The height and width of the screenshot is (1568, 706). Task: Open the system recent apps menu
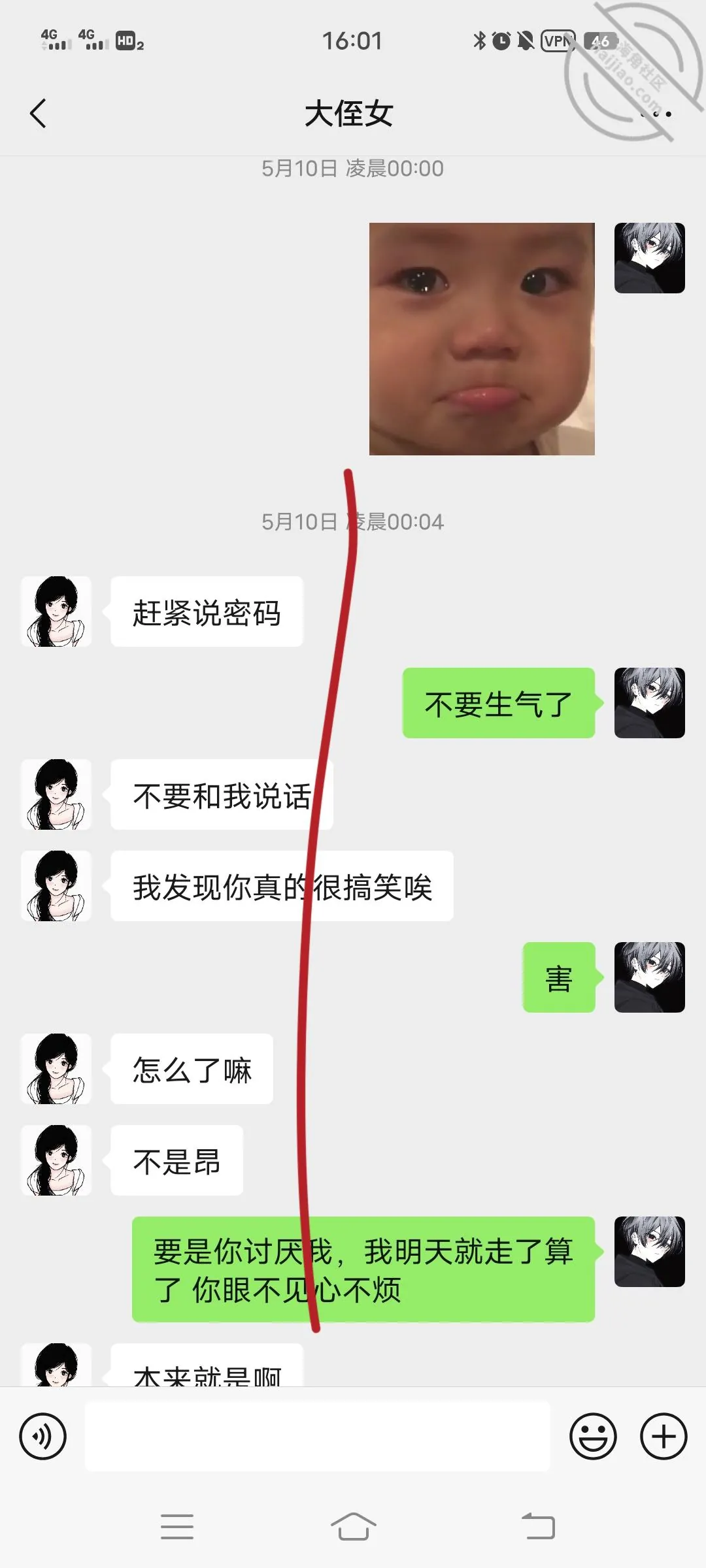[x=177, y=1527]
